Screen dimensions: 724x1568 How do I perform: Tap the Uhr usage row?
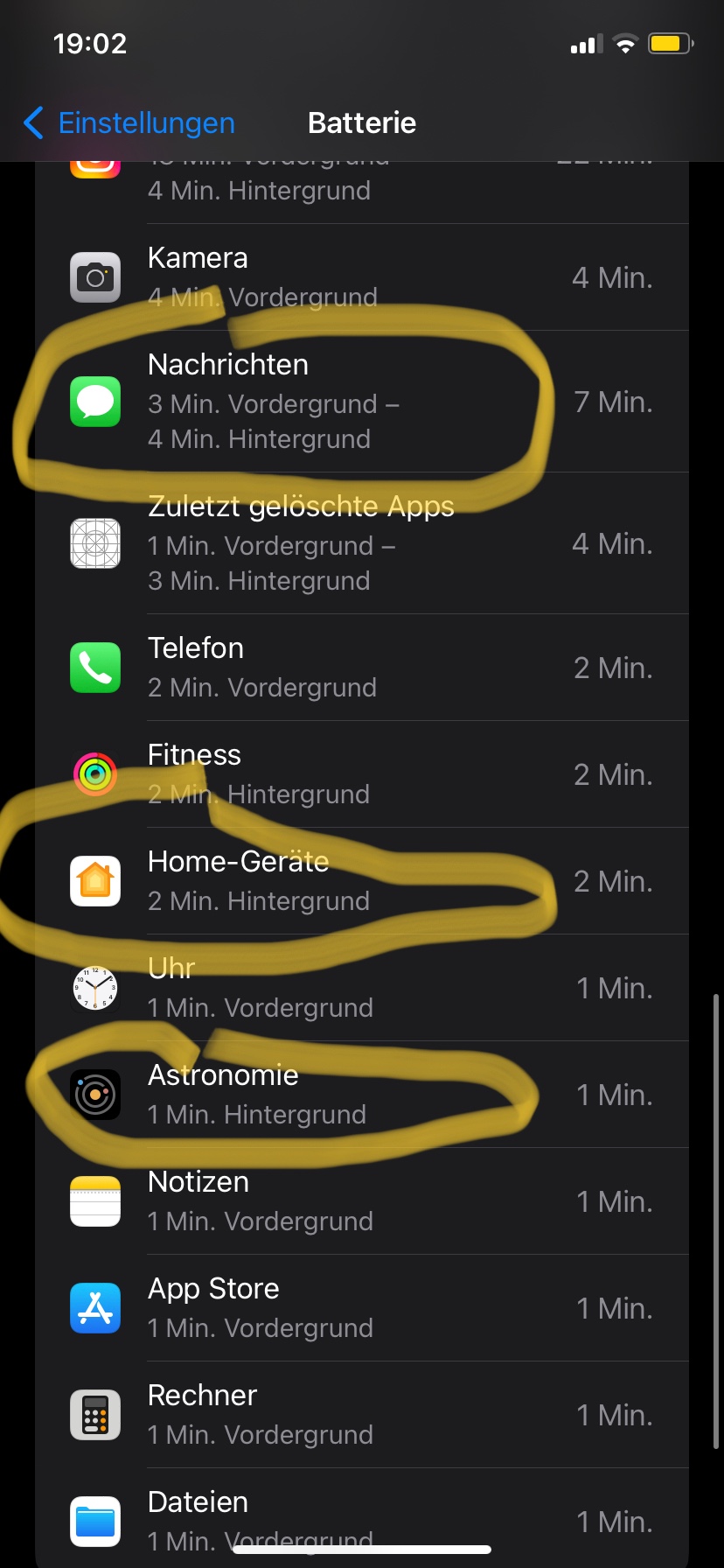pyautogui.click(x=362, y=988)
